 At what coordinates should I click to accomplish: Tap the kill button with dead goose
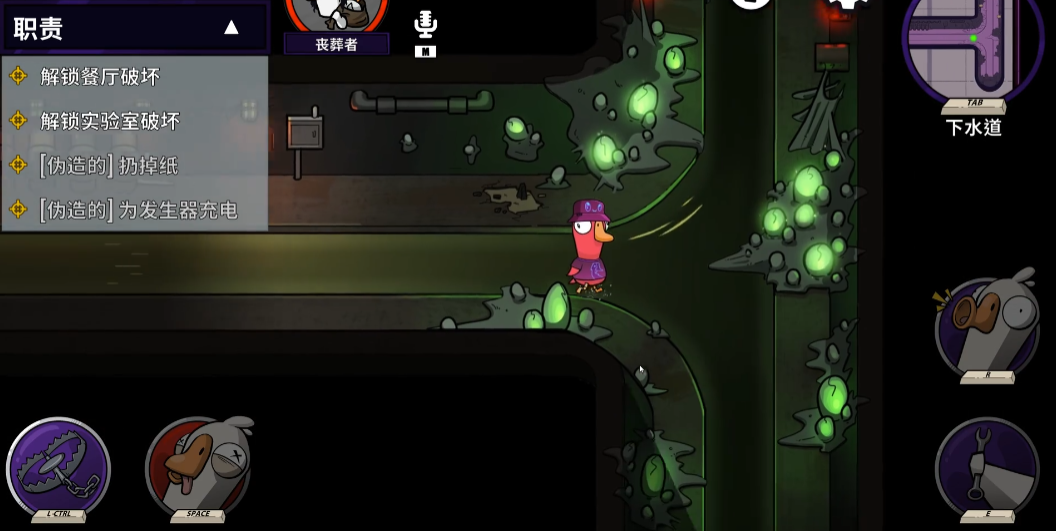[197, 467]
